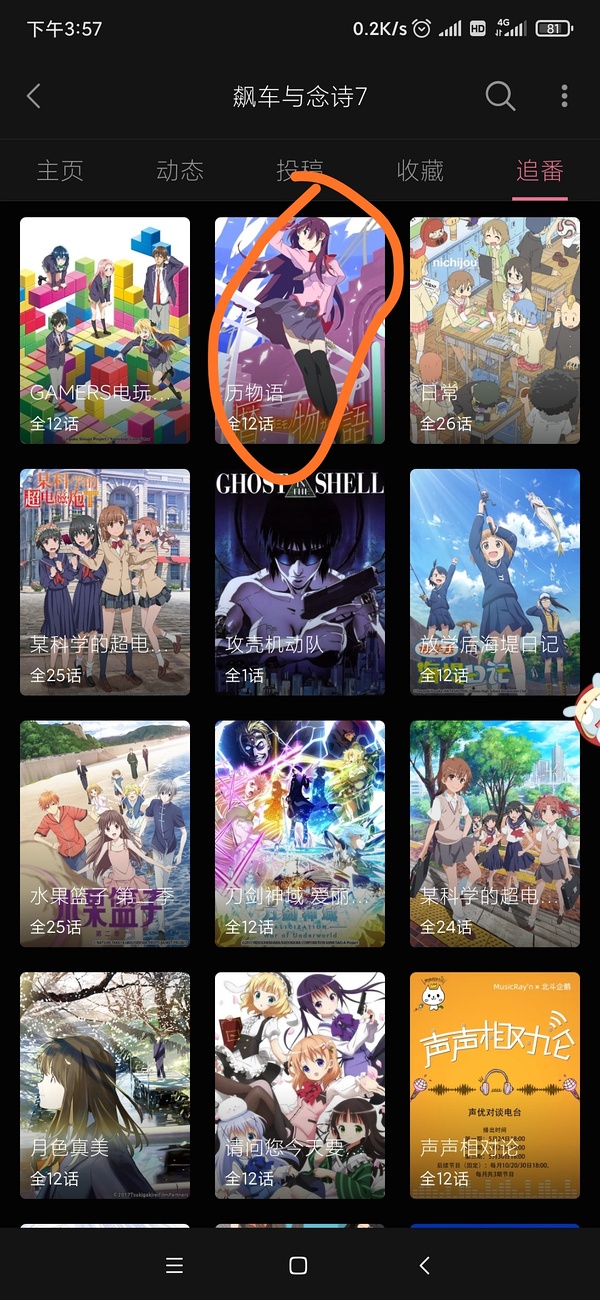Open the 日常 anime card
The width and height of the screenshot is (600, 1300).
(495, 330)
